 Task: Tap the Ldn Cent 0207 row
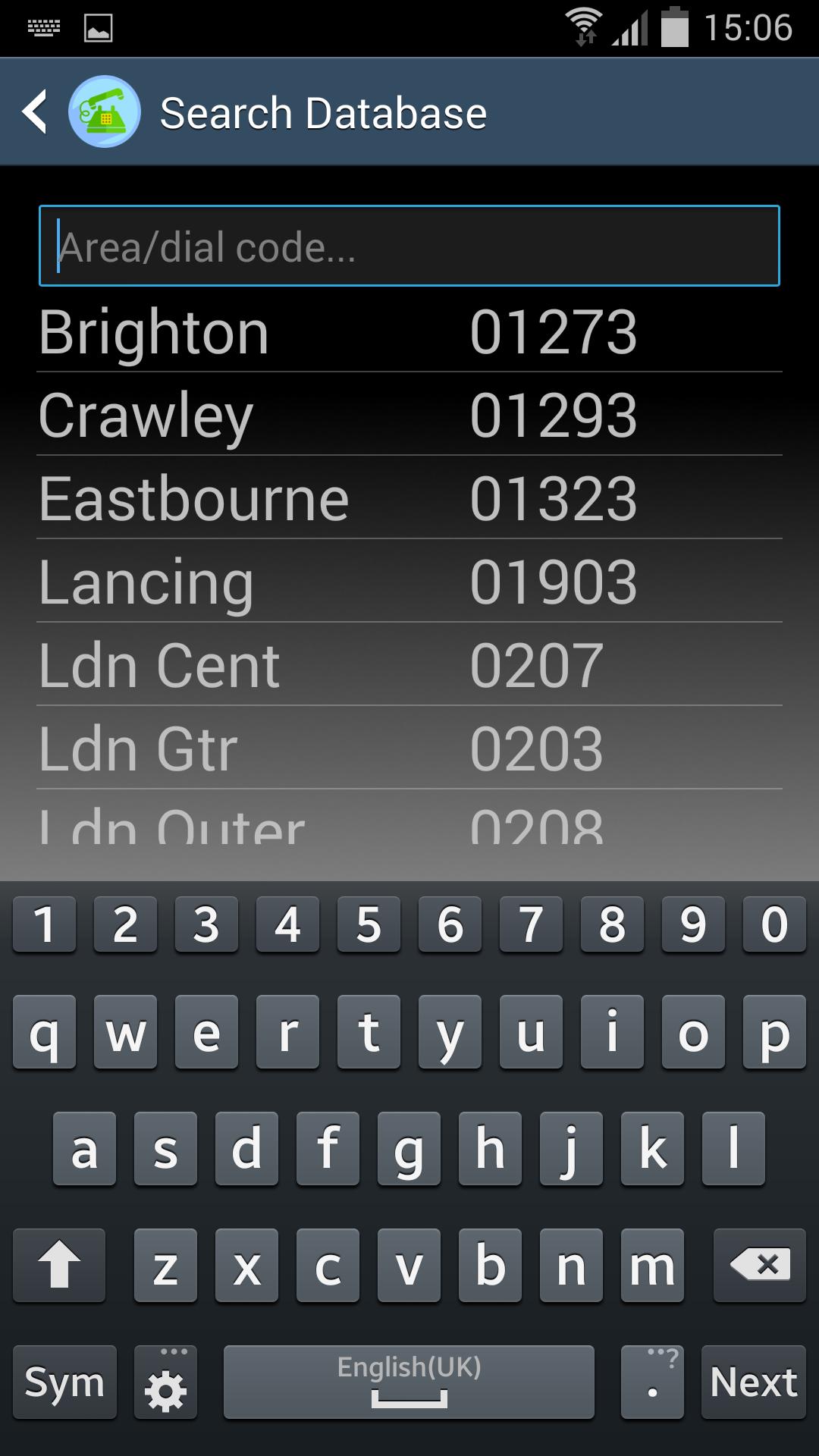pos(409,665)
